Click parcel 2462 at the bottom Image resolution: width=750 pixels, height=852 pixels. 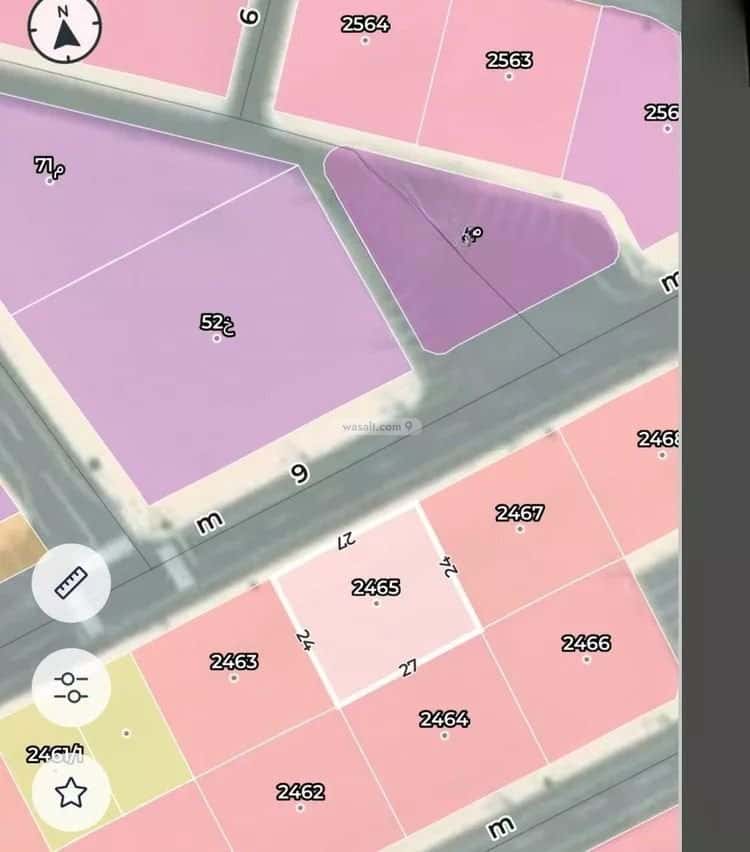coord(300,791)
